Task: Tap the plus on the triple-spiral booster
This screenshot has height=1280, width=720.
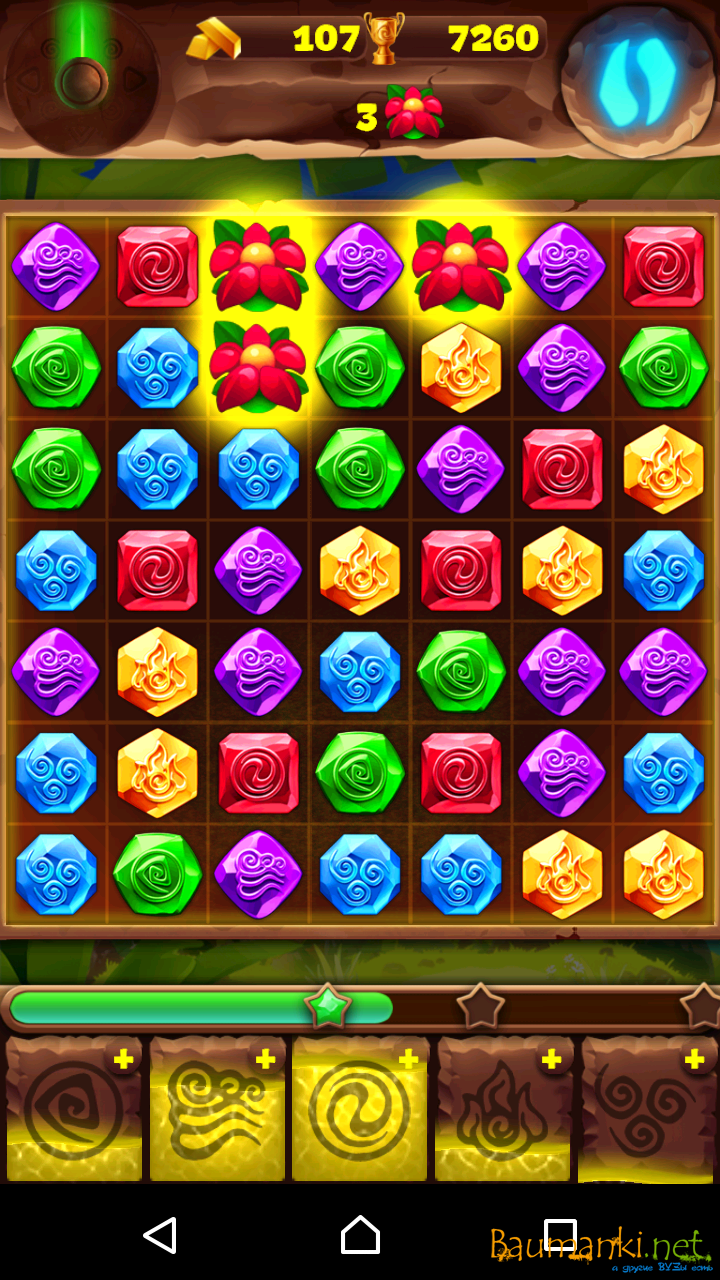Action: point(694,1060)
